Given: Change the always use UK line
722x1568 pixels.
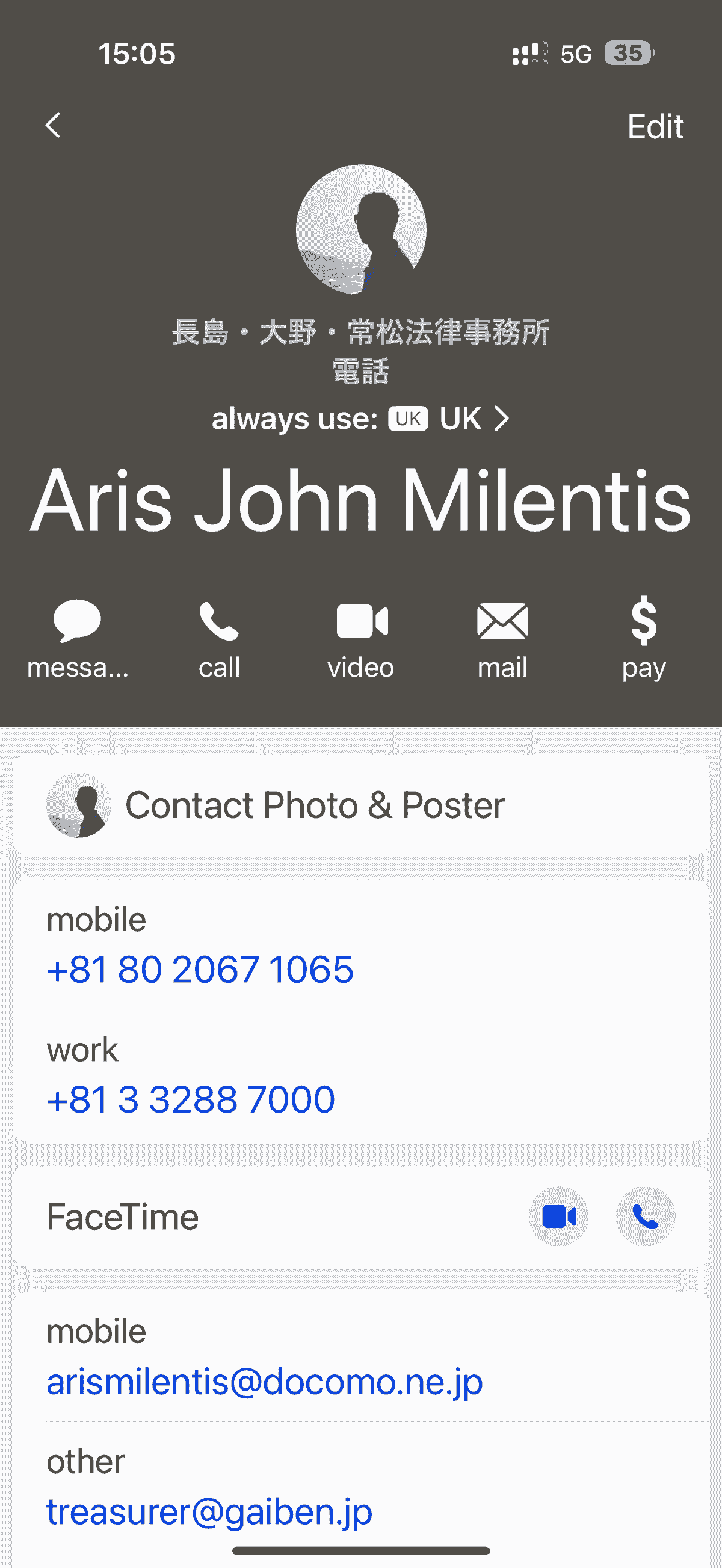Looking at the screenshot, I should [x=360, y=419].
